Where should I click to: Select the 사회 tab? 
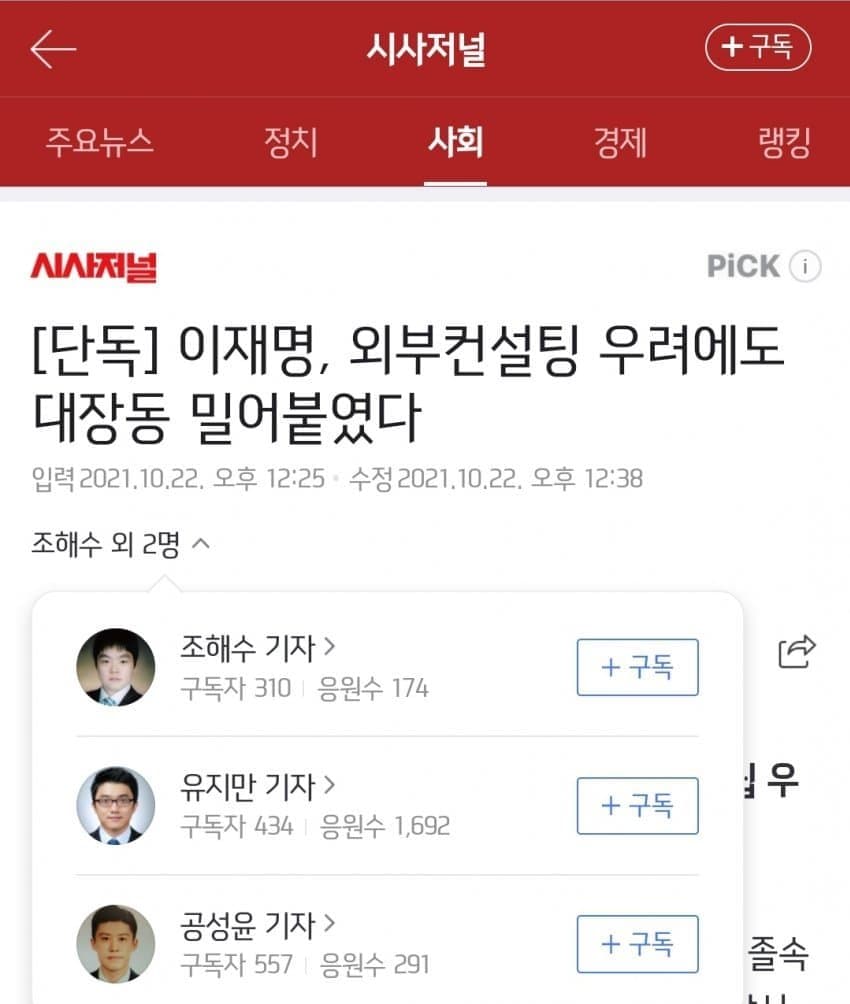[455, 142]
